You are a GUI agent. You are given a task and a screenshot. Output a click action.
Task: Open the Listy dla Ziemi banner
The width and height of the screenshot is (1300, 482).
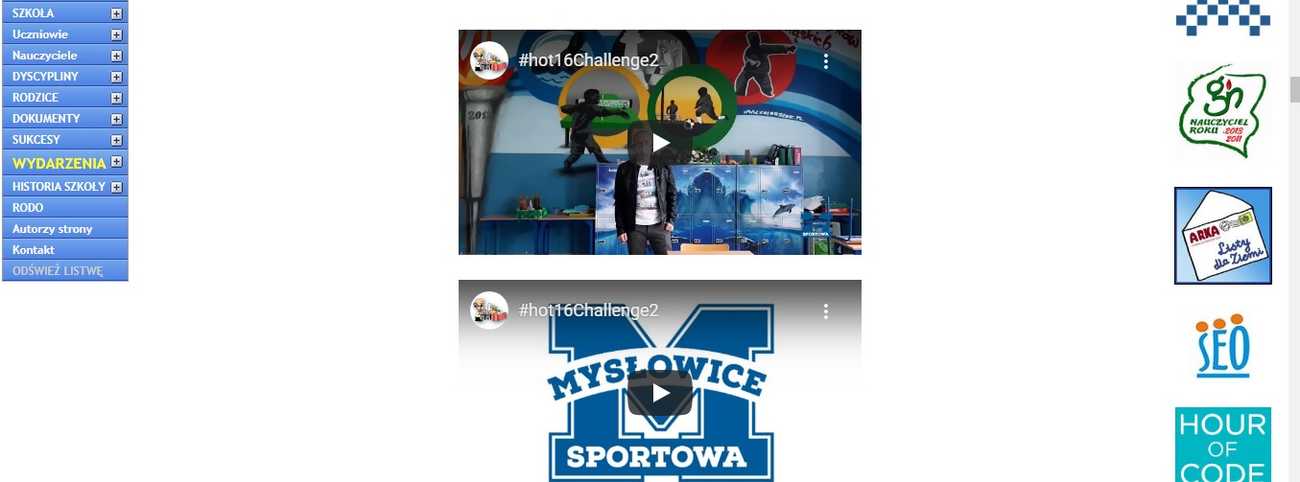(1222, 236)
